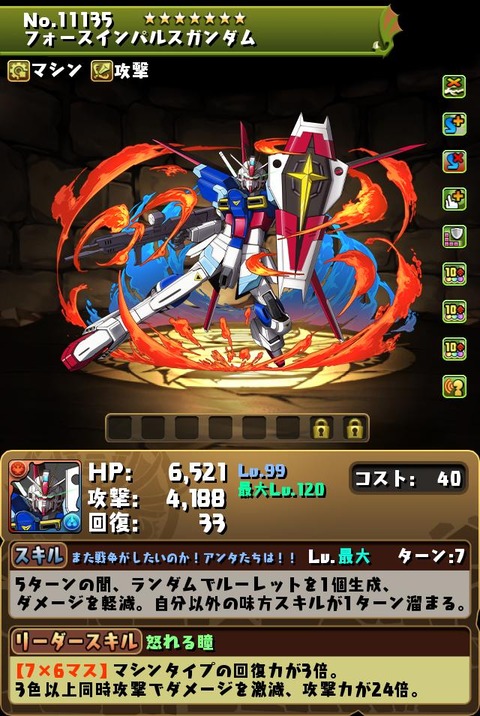Tap the finger-plus time-extend awakening

pyautogui.click(x=454, y=199)
